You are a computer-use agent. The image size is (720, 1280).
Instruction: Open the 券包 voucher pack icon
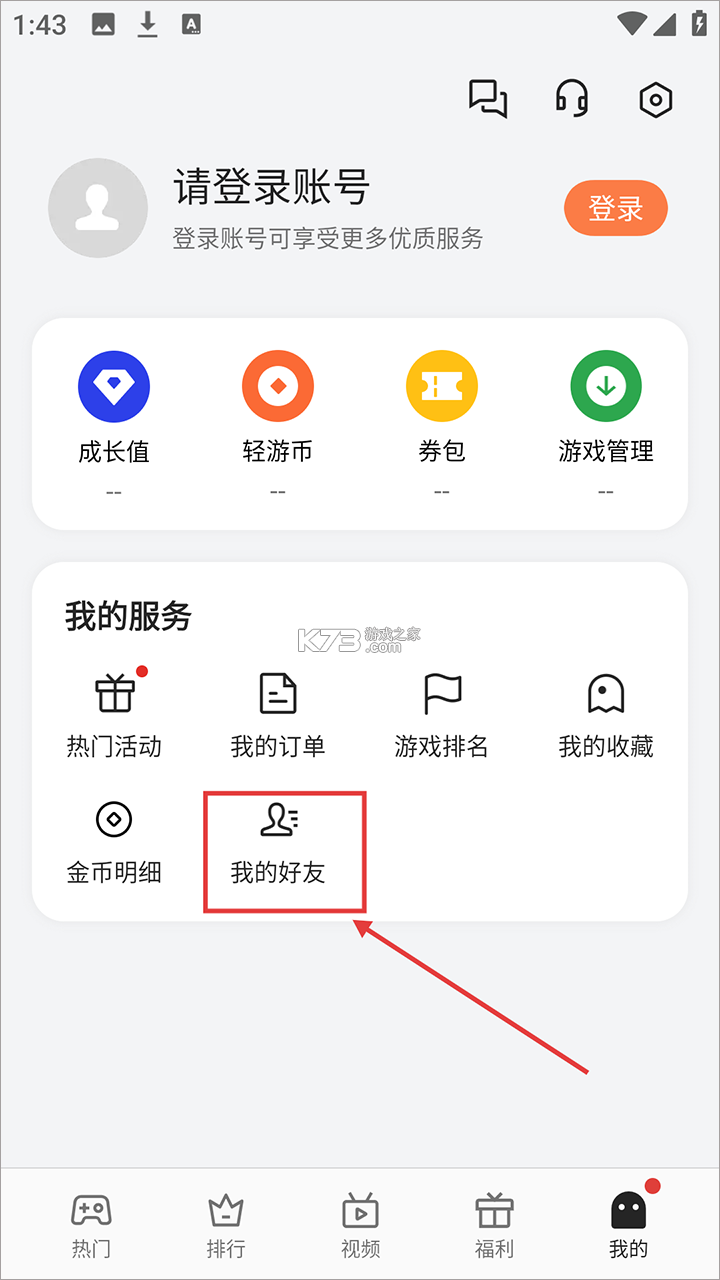442,385
